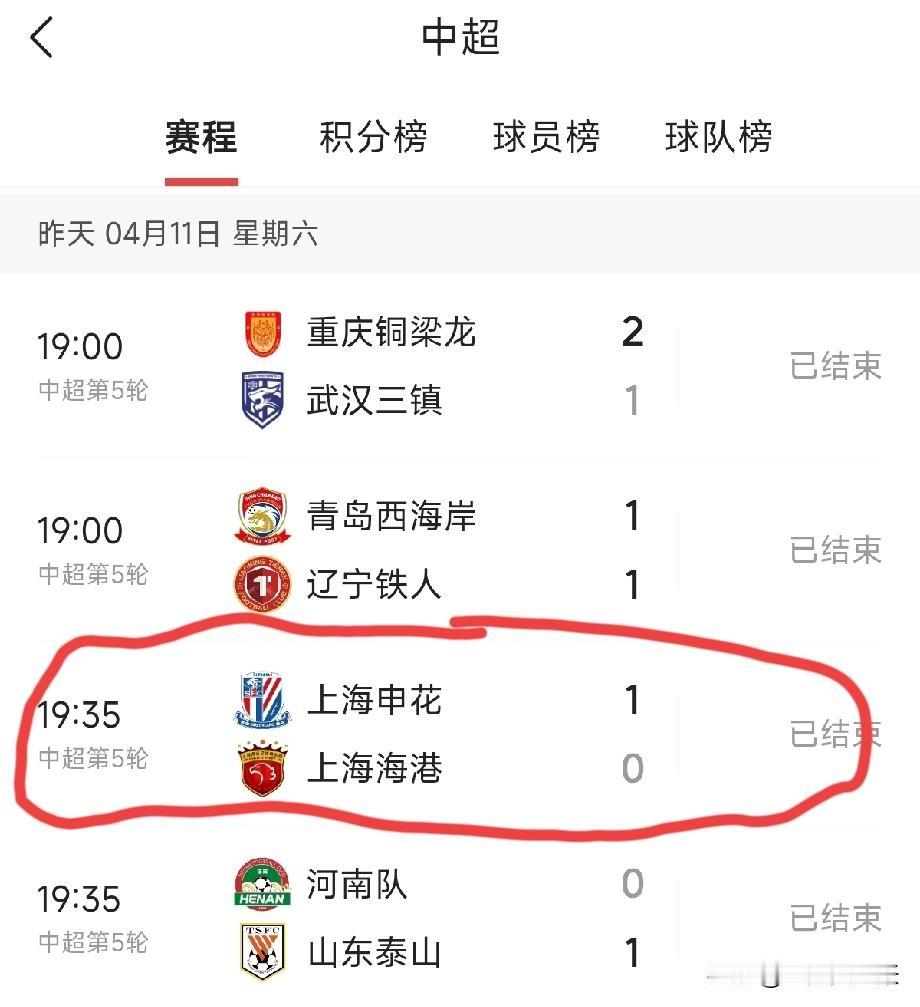920x1007 pixels.
Task: Open the 球员榜 tab
Action: [x=547, y=139]
